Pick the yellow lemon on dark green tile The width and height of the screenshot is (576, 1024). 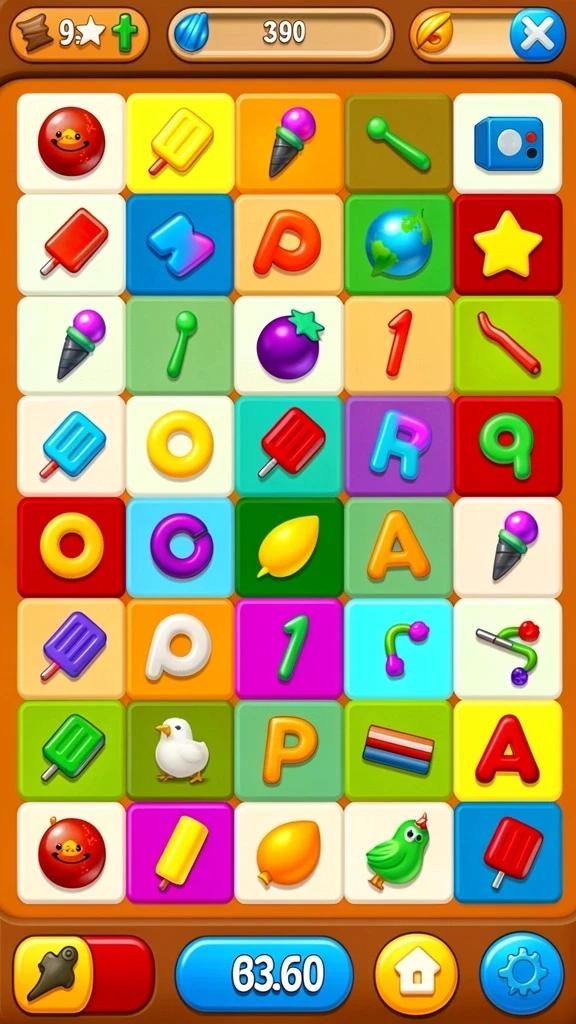pyautogui.click(x=289, y=547)
